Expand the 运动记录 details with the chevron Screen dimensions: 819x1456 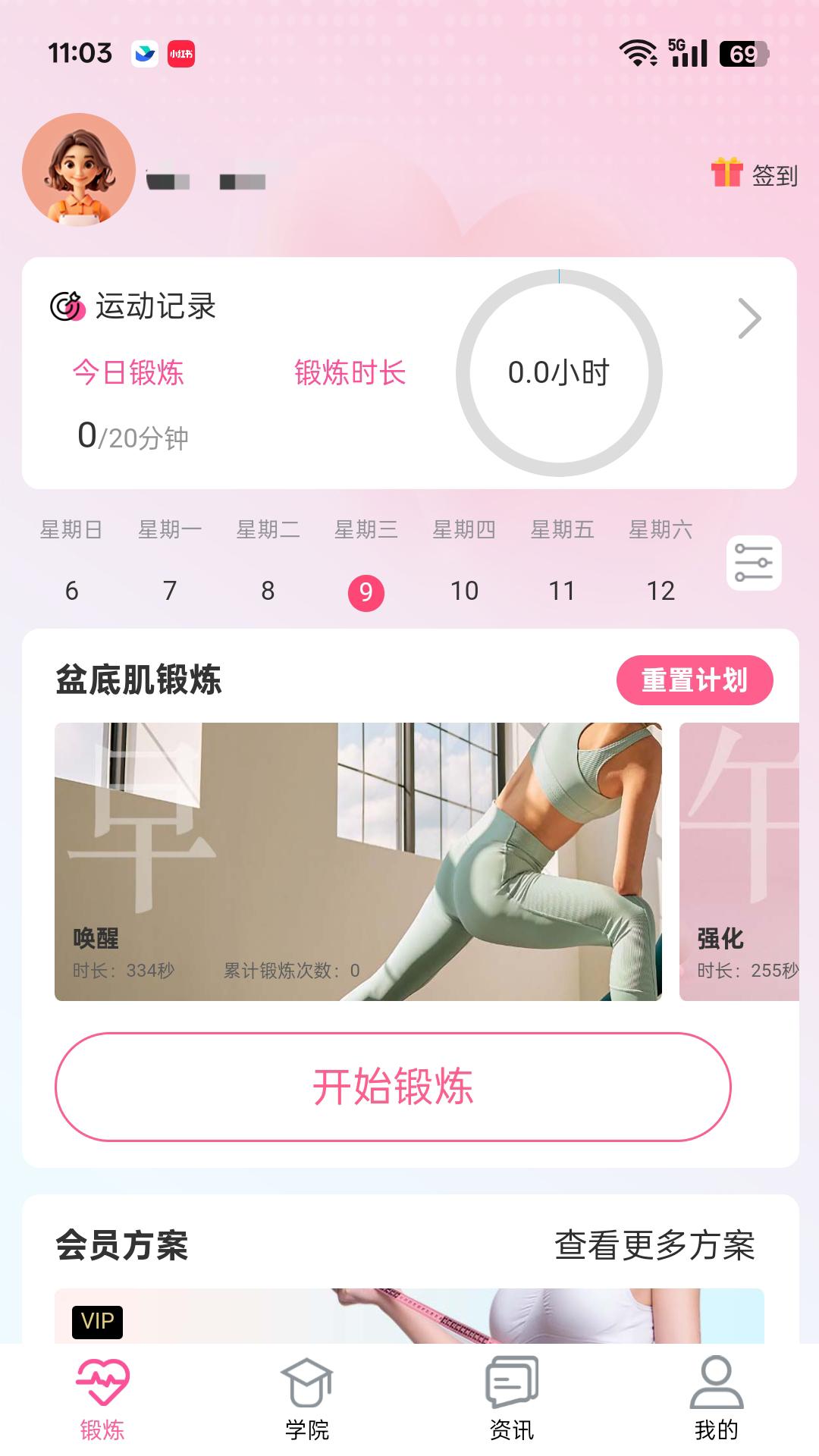(752, 318)
